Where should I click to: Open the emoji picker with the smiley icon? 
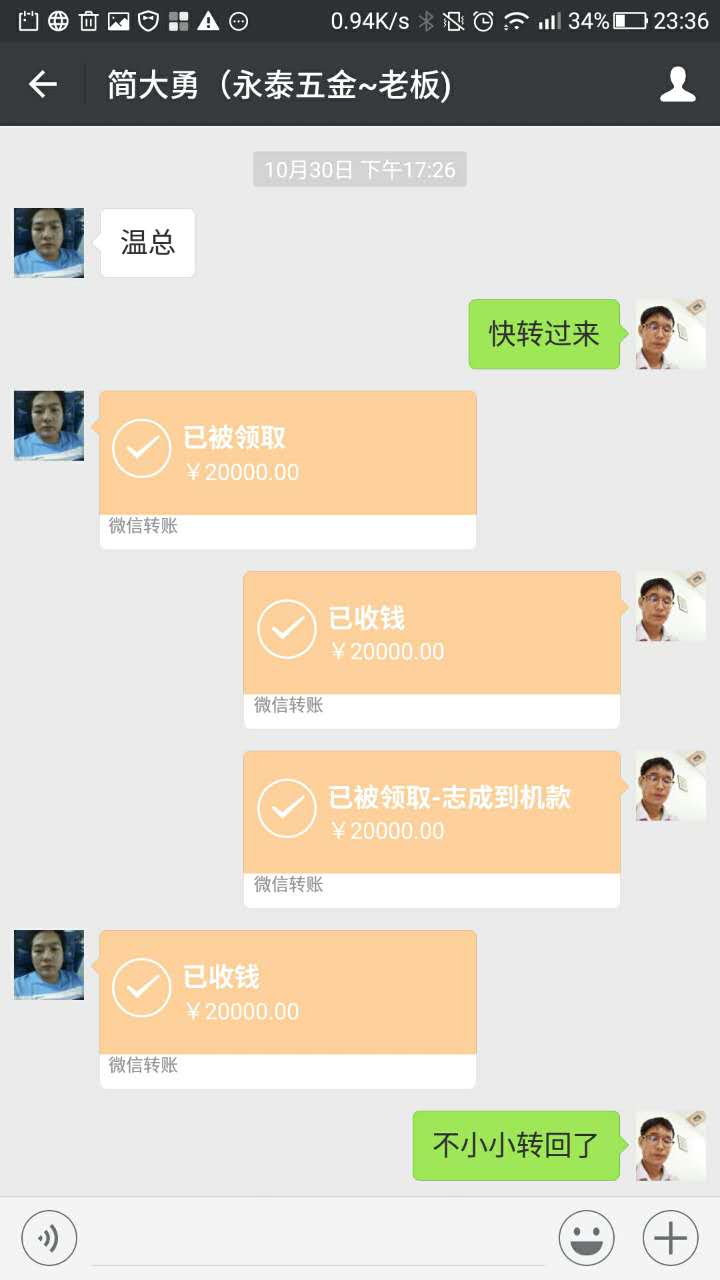(x=586, y=1237)
